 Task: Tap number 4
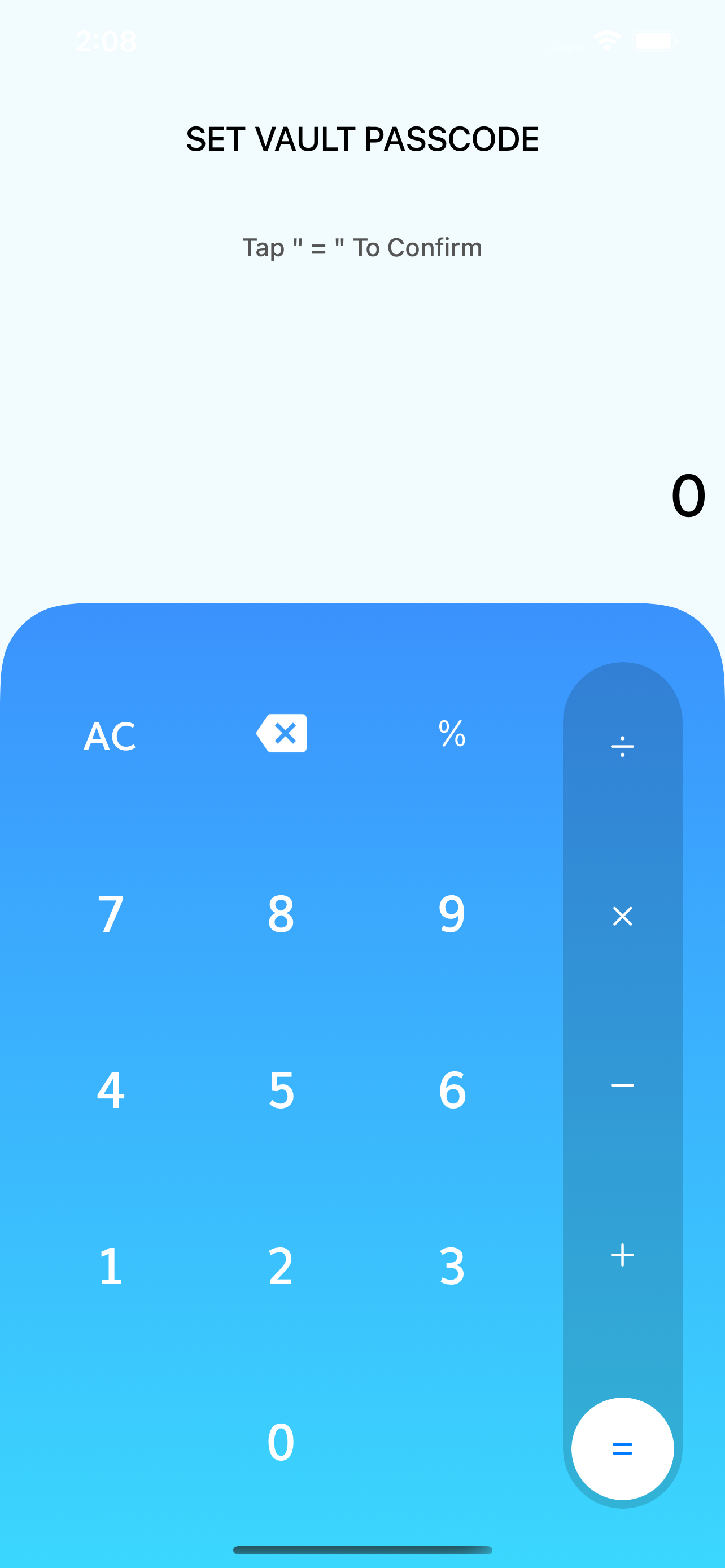(x=110, y=1088)
